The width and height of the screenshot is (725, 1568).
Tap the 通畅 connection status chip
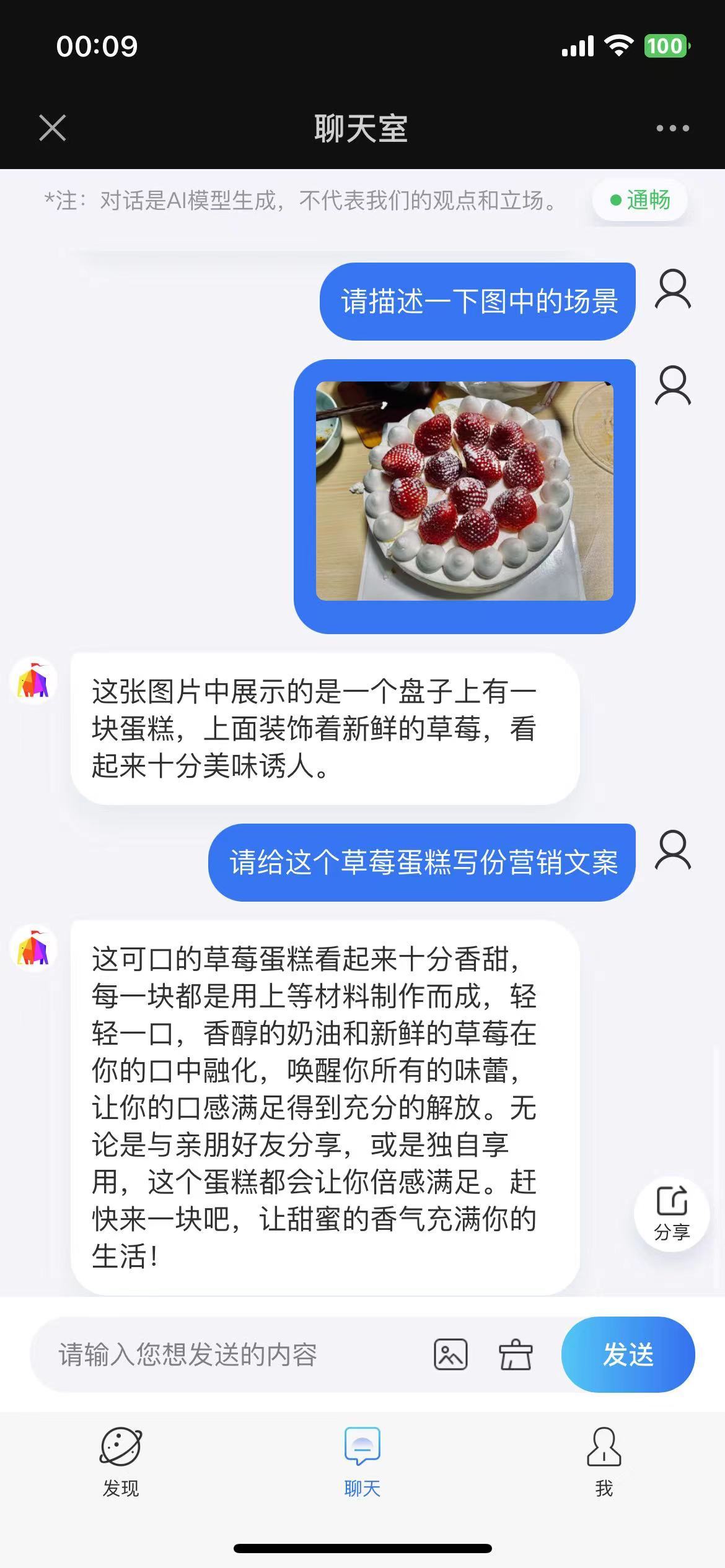point(640,200)
